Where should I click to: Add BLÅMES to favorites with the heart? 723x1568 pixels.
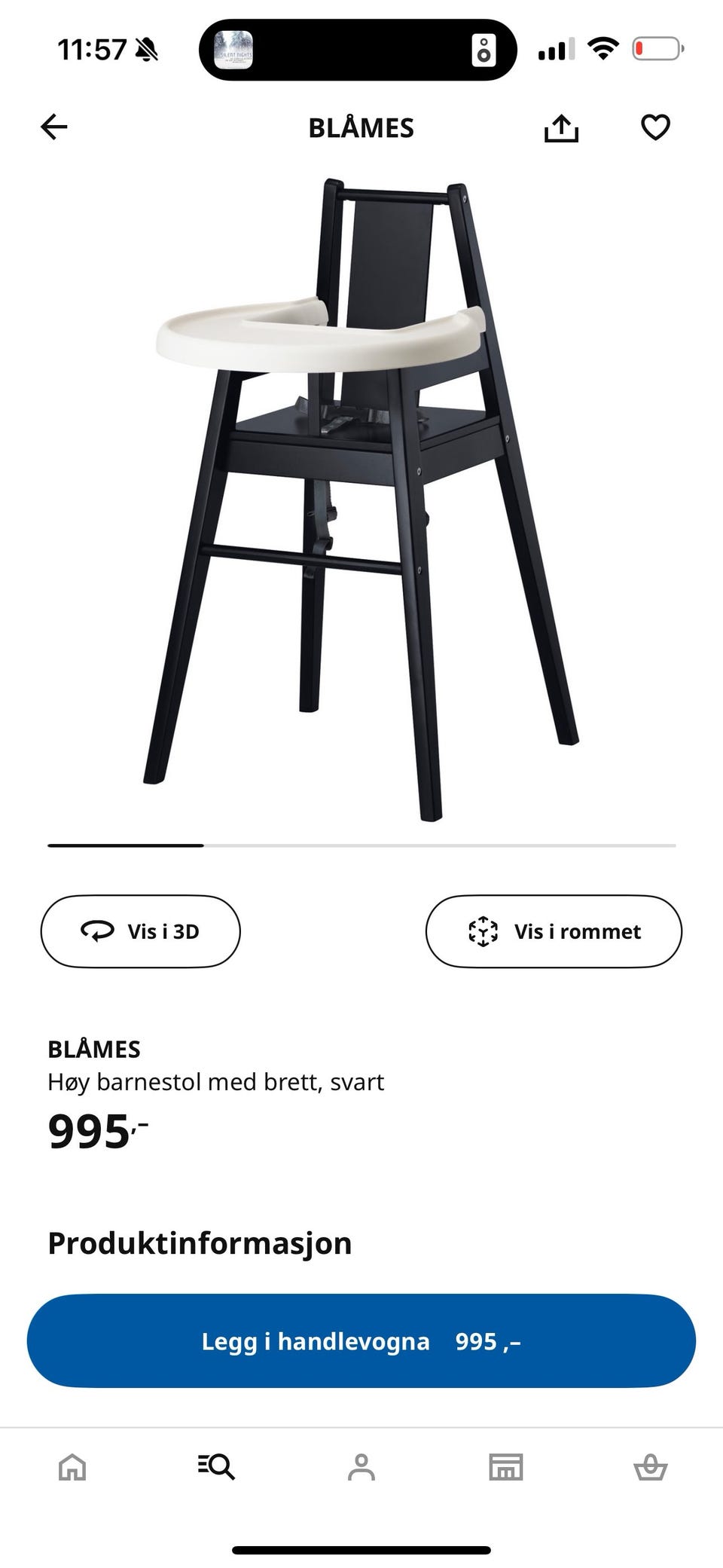pos(655,127)
